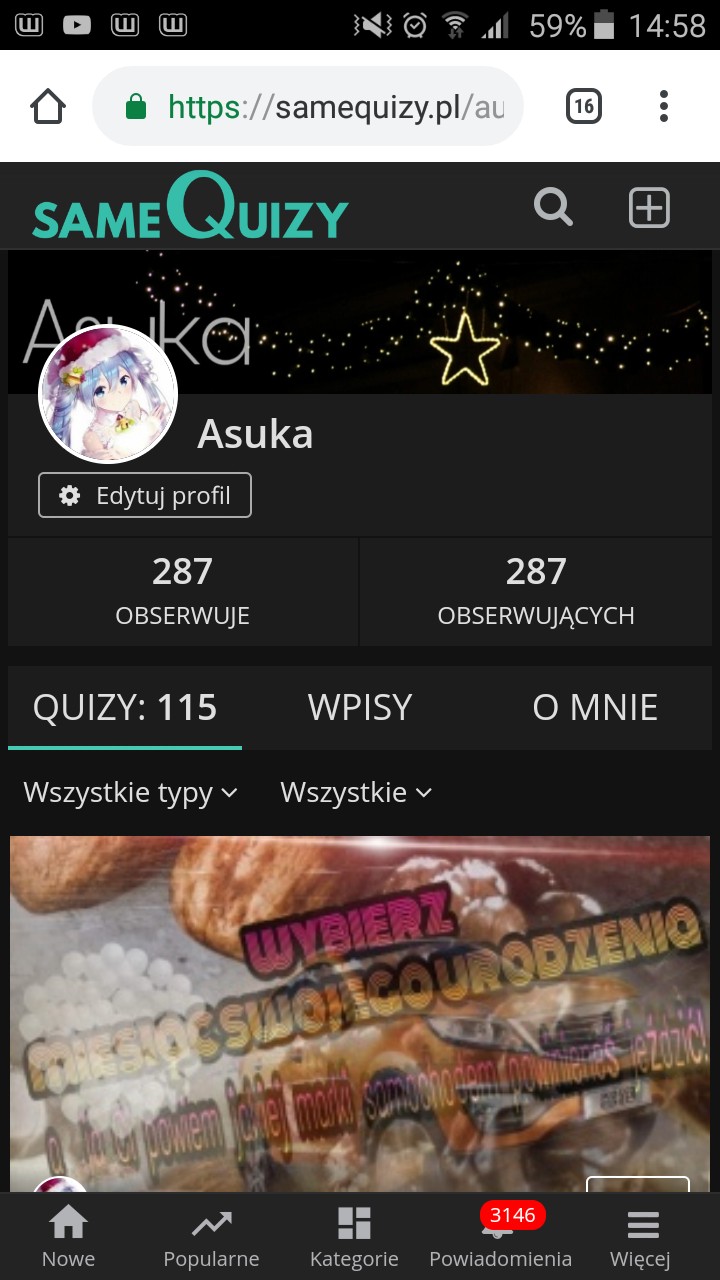Open the SameQuizy search icon
This screenshot has height=1280, width=720.
tap(553, 208)
